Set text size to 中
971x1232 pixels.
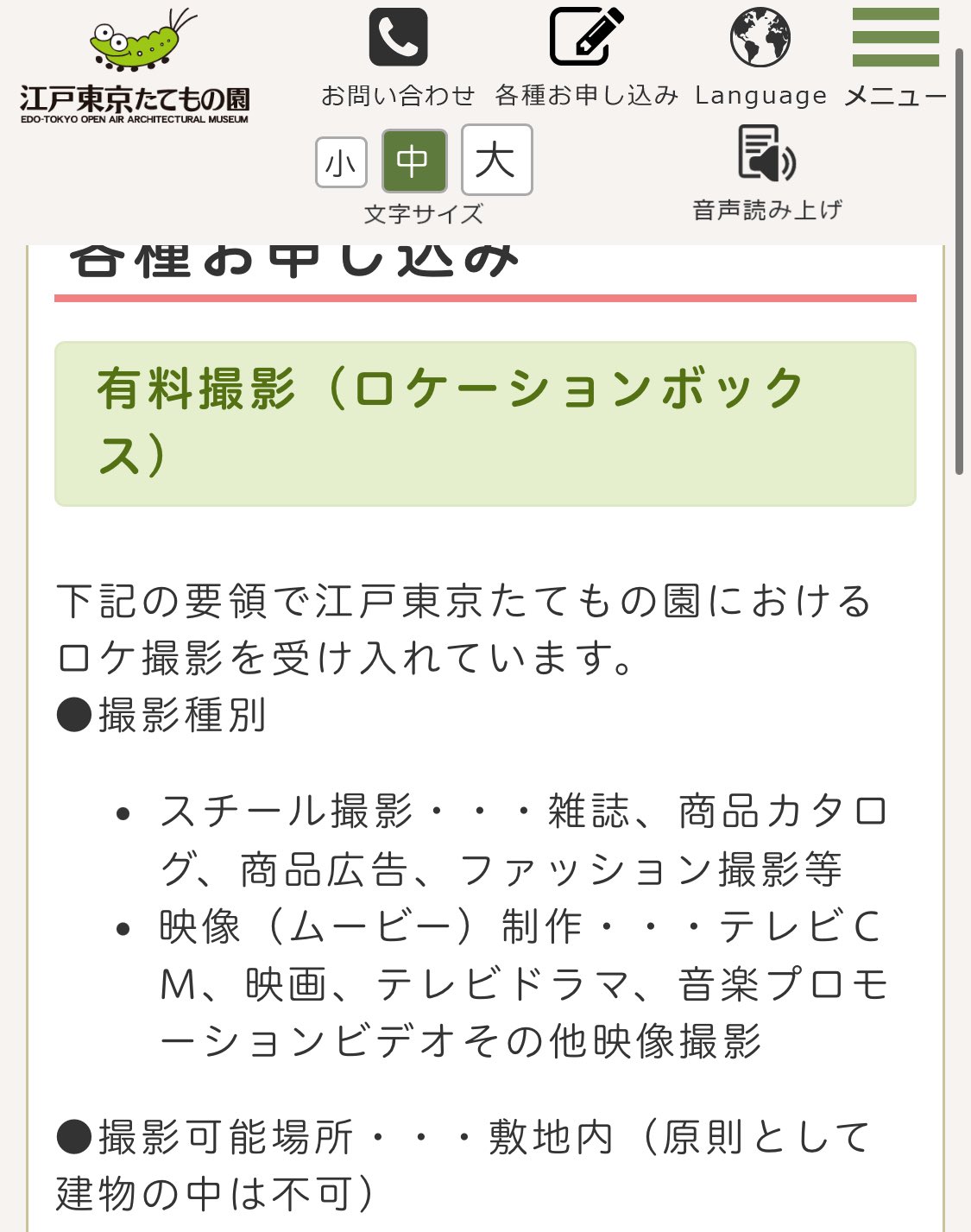414,161
